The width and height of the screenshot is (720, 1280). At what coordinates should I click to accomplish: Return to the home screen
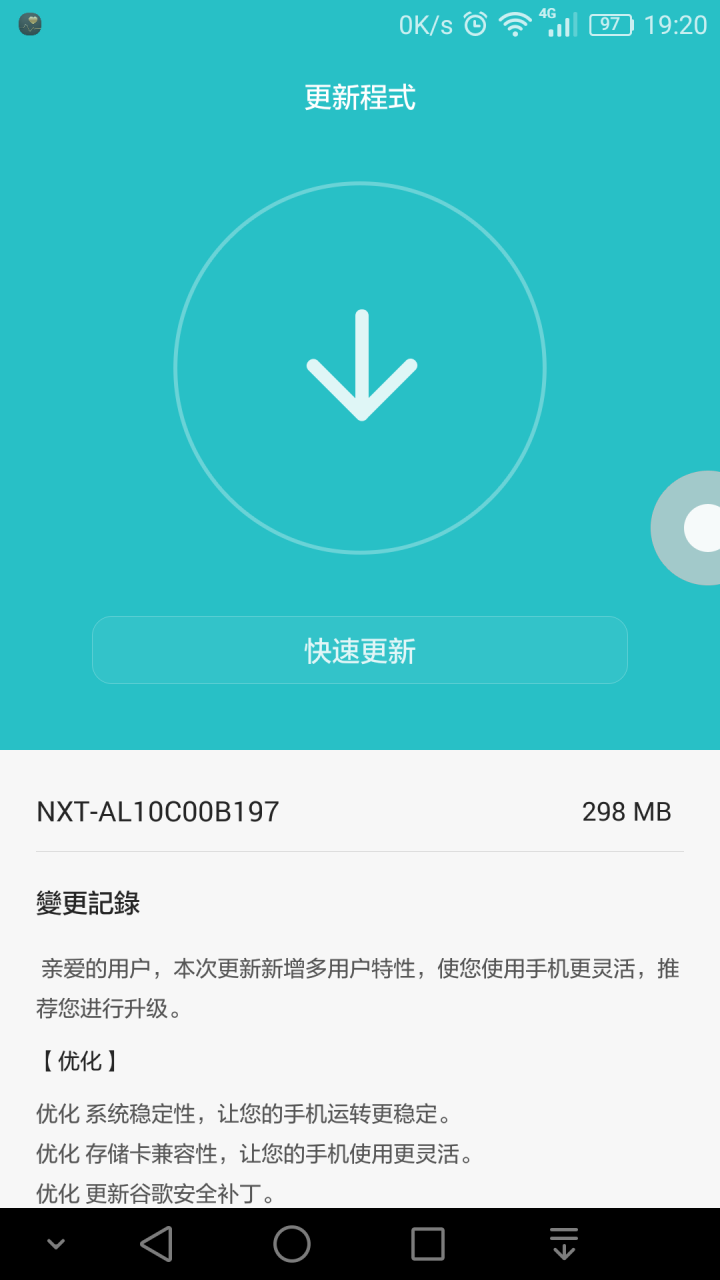point(292,1244)
